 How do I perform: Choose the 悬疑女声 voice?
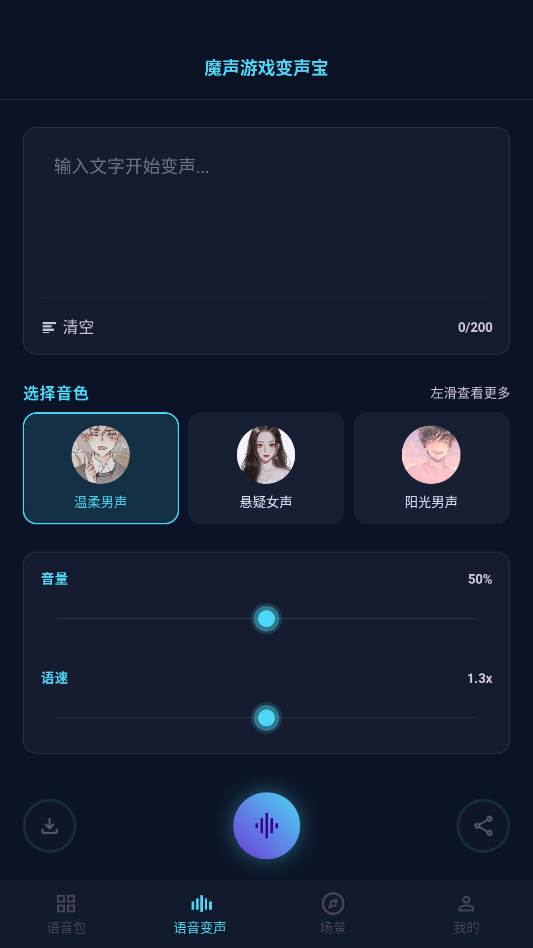coord(266,468)
